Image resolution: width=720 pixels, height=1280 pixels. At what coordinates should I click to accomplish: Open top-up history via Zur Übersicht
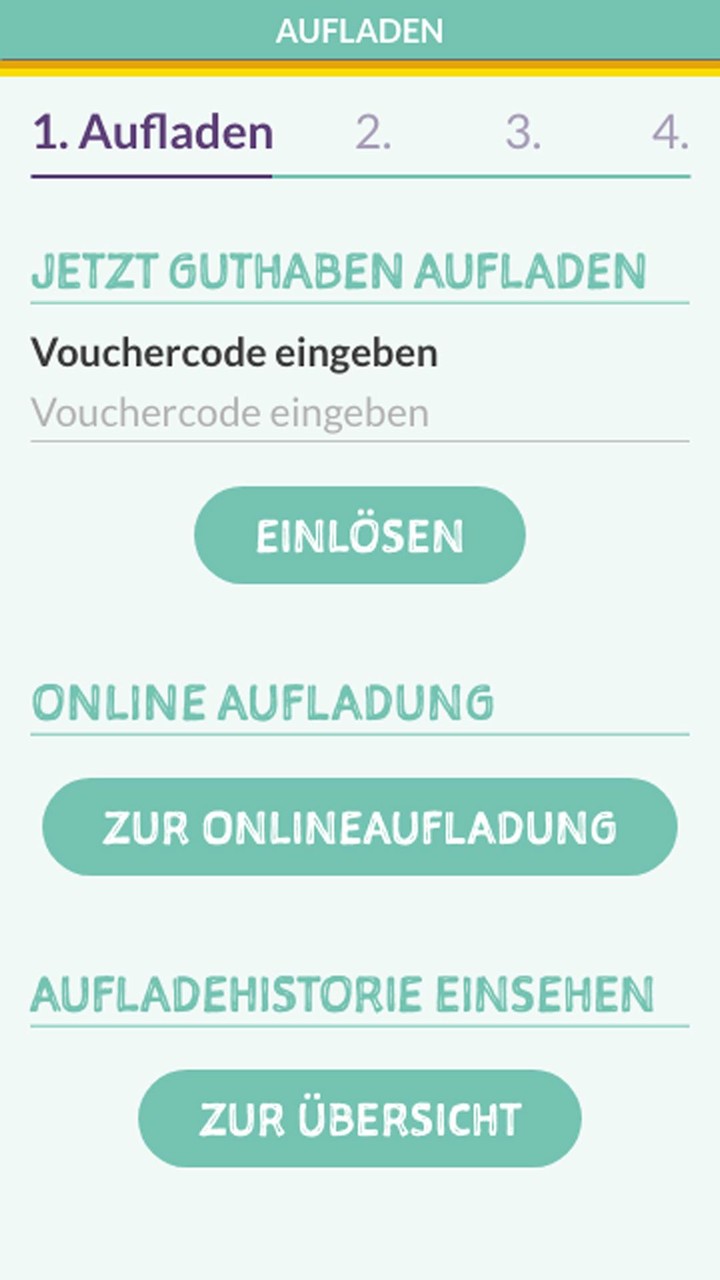point(359,1118)
